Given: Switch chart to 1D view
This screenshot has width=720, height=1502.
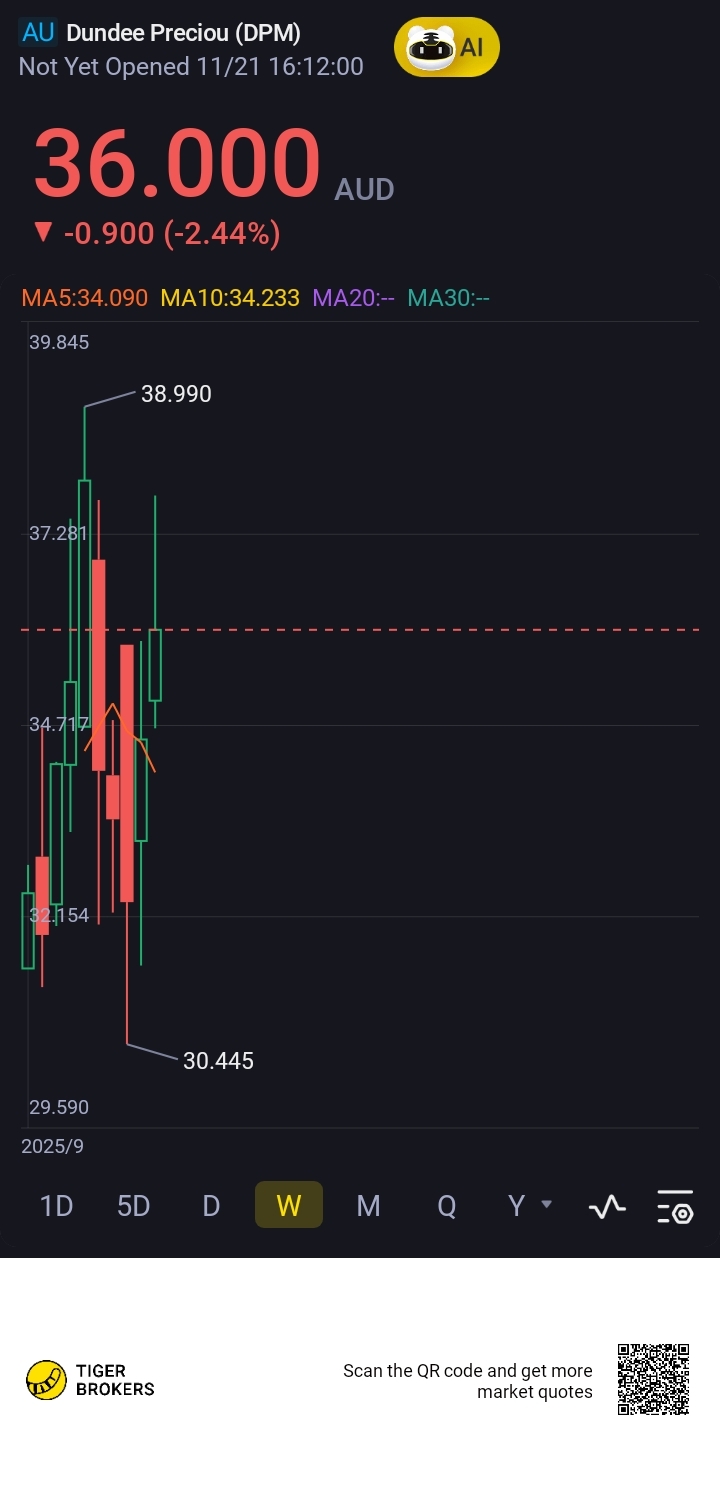Looking at the screenshot, I should click(57, 1205).
